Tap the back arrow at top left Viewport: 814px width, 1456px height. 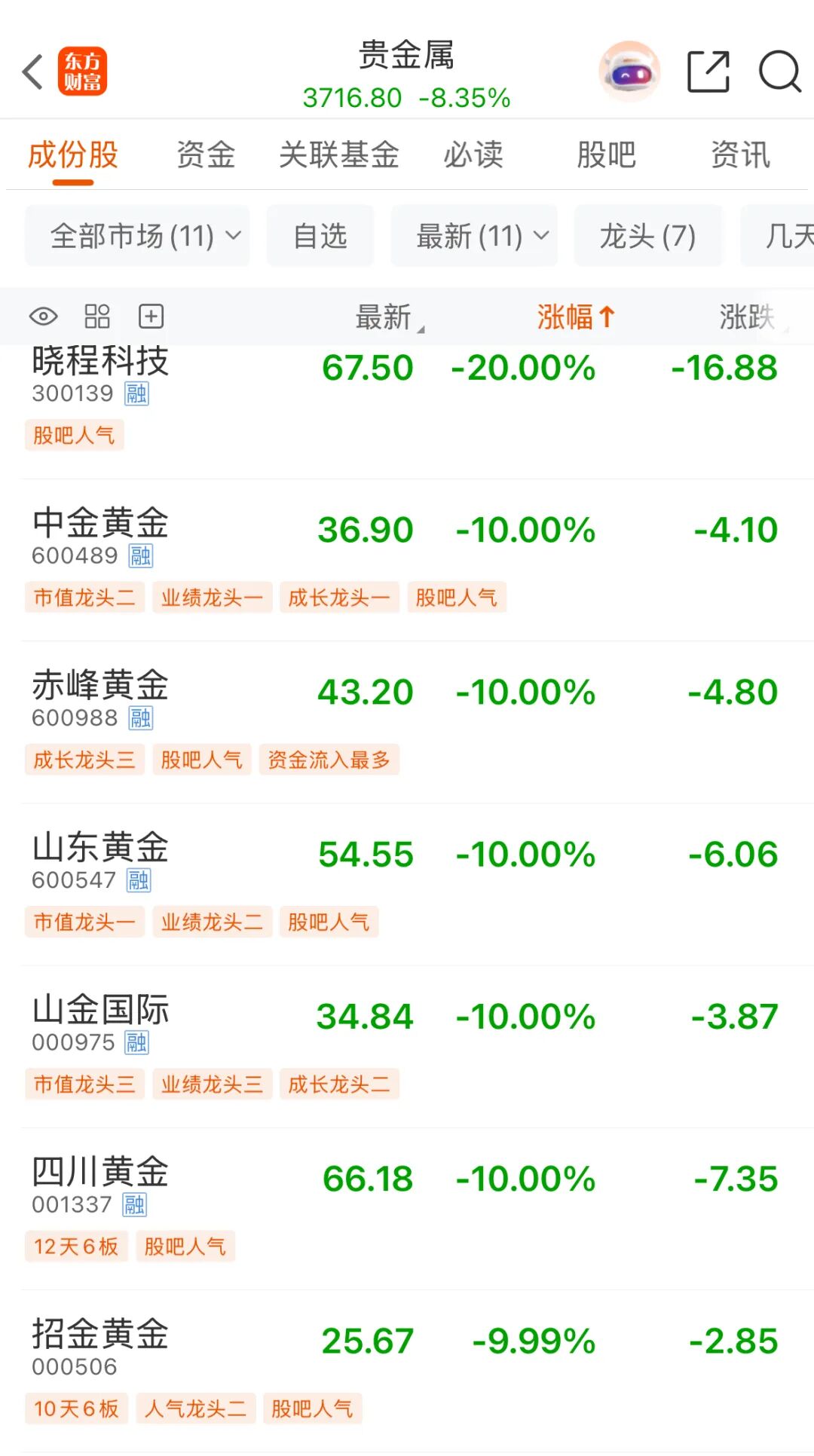click(x=32, y=72)
